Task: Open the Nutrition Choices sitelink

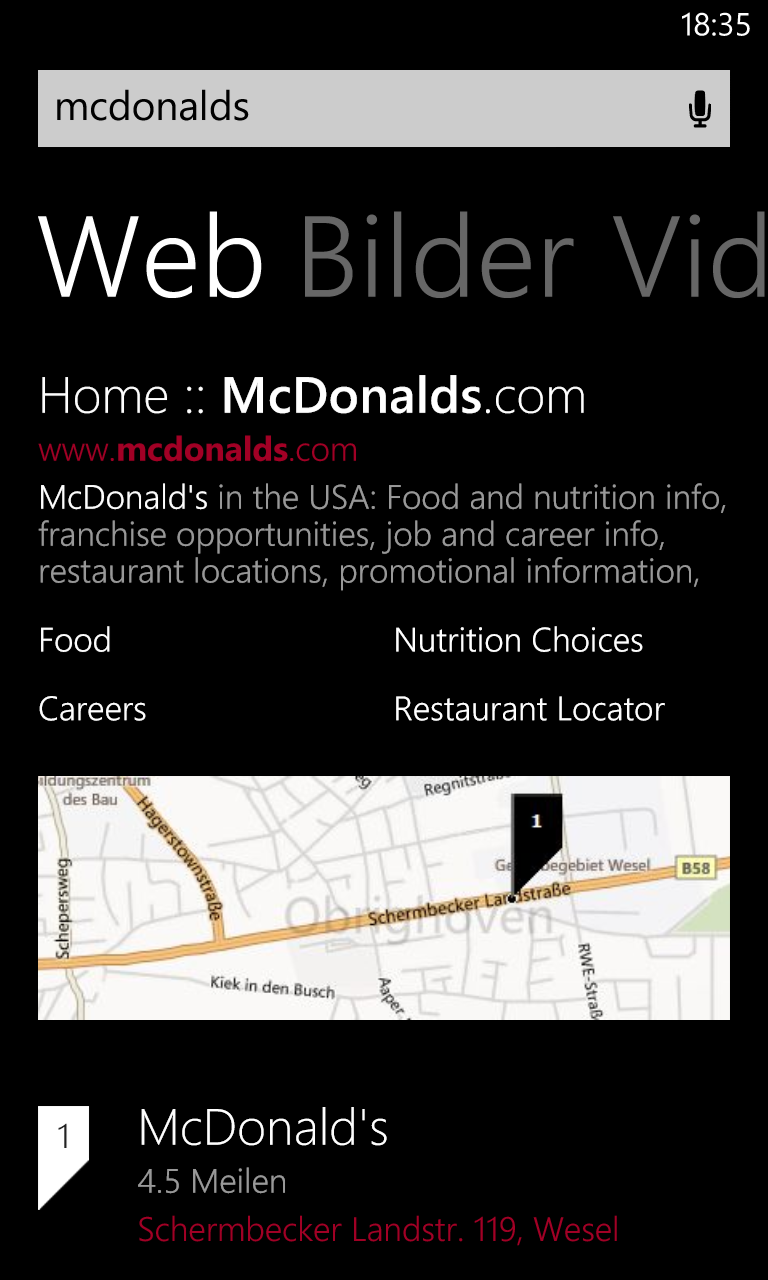Action: coord(519,640)
